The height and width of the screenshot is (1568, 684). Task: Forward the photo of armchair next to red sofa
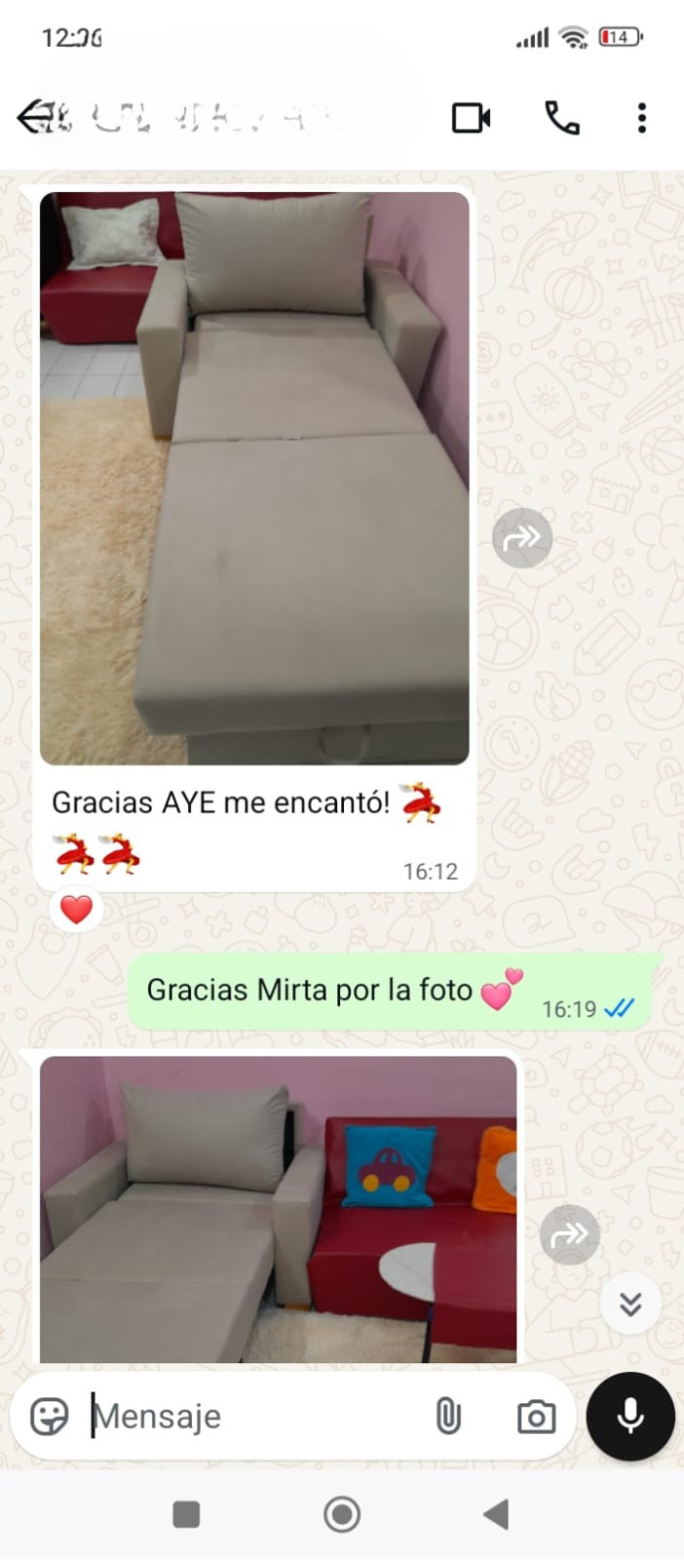click(x=569, y=1235)
